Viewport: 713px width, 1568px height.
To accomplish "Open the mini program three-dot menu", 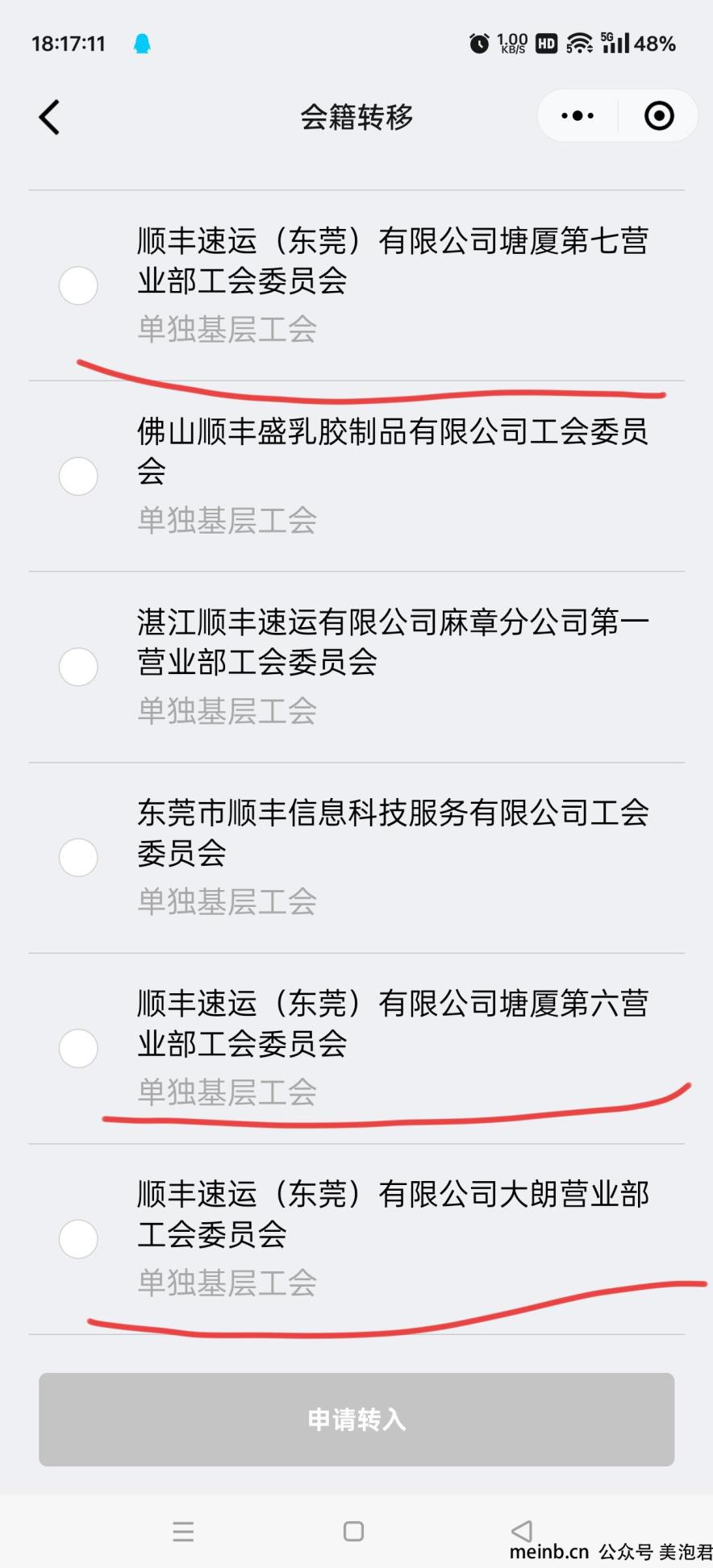I will (x=577, y=116).
